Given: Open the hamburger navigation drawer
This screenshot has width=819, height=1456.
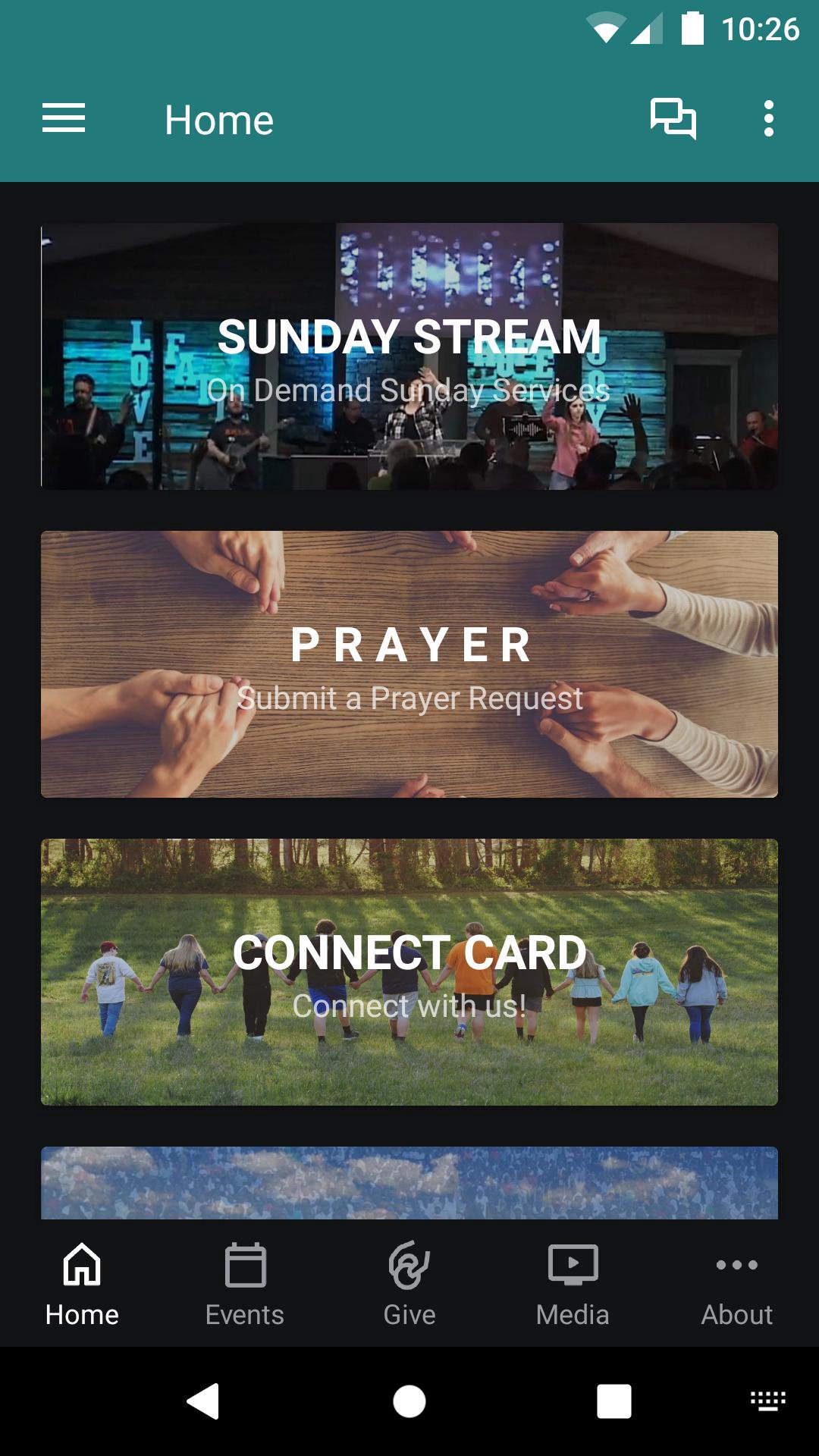Looking at the screenshot, I should click(64, 119).
